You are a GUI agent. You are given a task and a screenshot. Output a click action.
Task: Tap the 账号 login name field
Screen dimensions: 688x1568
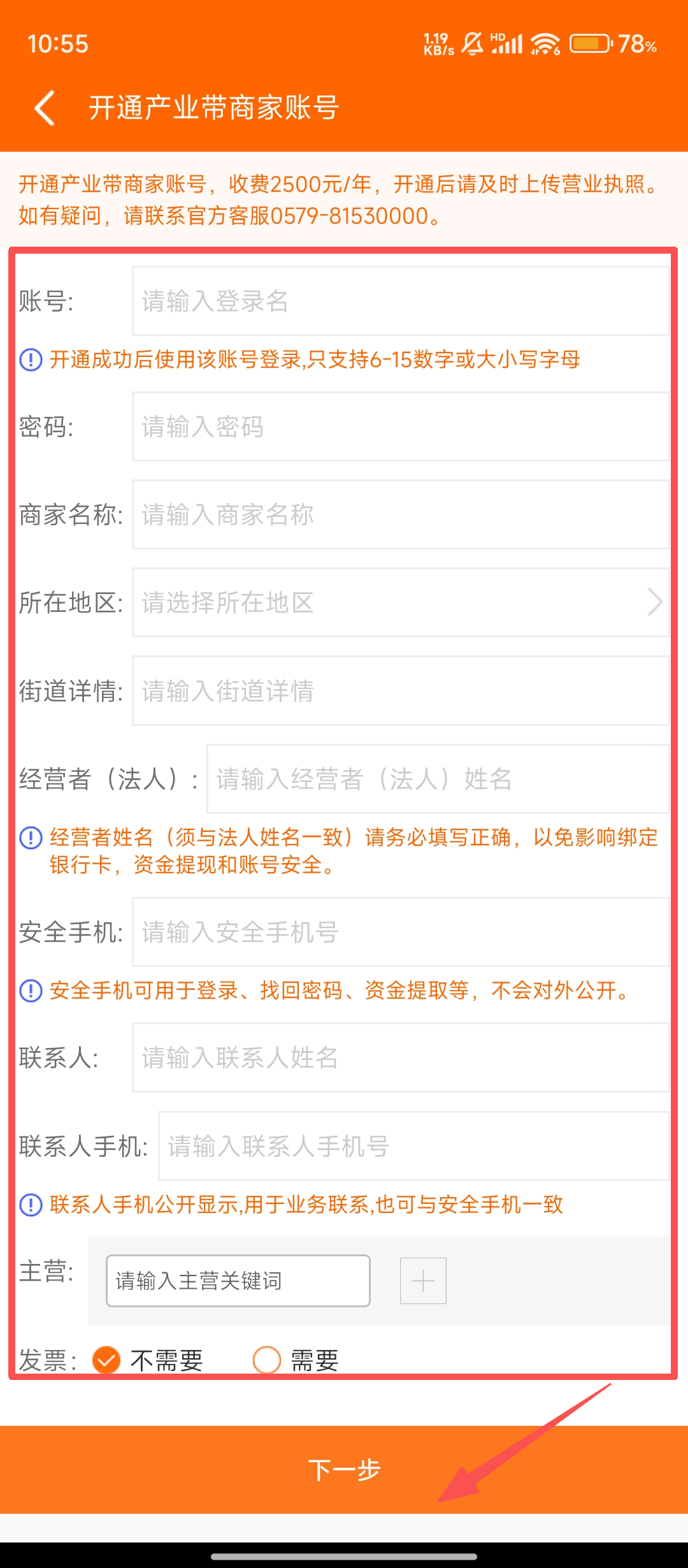400,301
